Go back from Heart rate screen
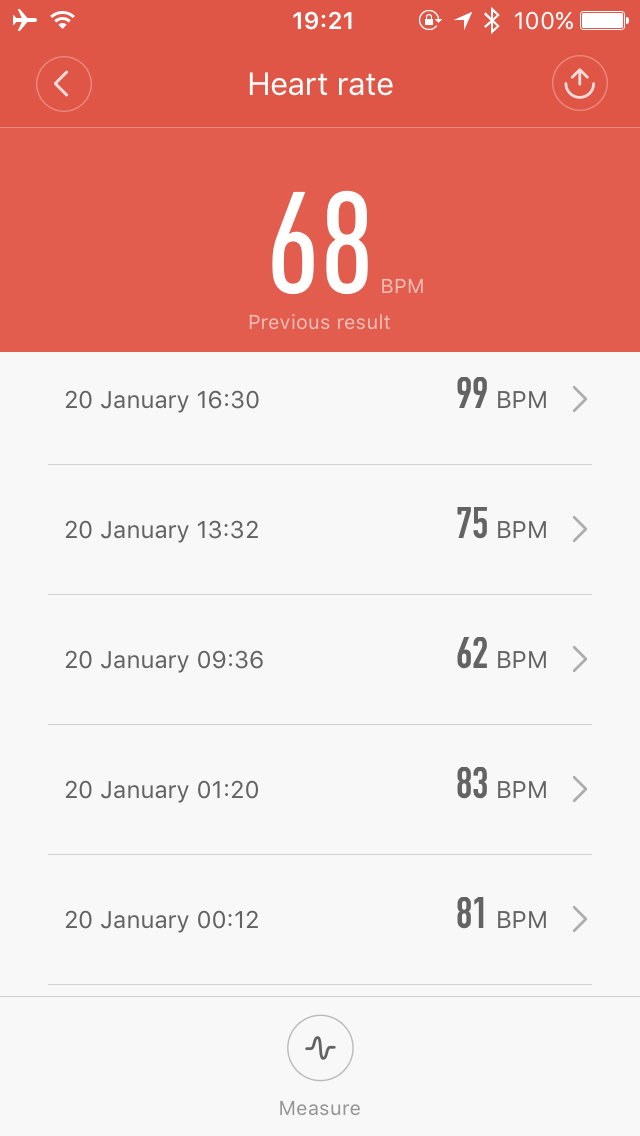The image size is (640, 1136). click(x=64, y=84)
